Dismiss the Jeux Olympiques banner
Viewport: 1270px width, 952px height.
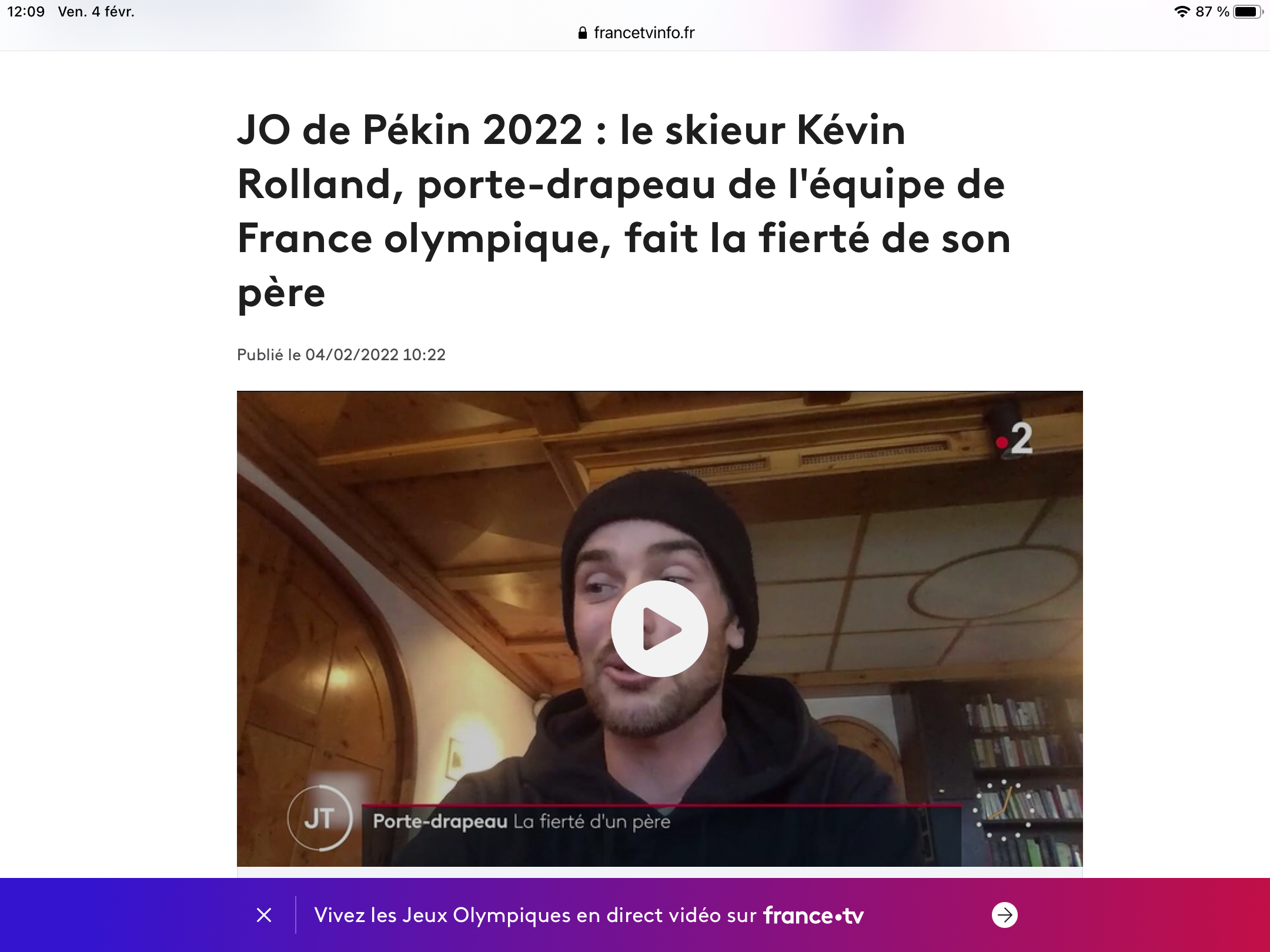point(264,915)
